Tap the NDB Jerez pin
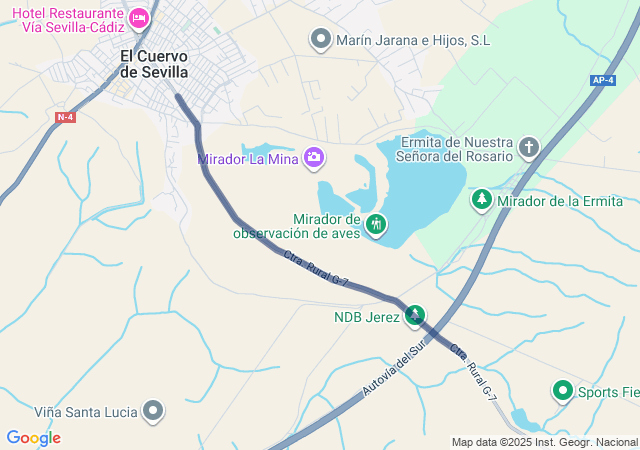Image resolution: width=640 pixels, height=450 pixels. point(415,317)
